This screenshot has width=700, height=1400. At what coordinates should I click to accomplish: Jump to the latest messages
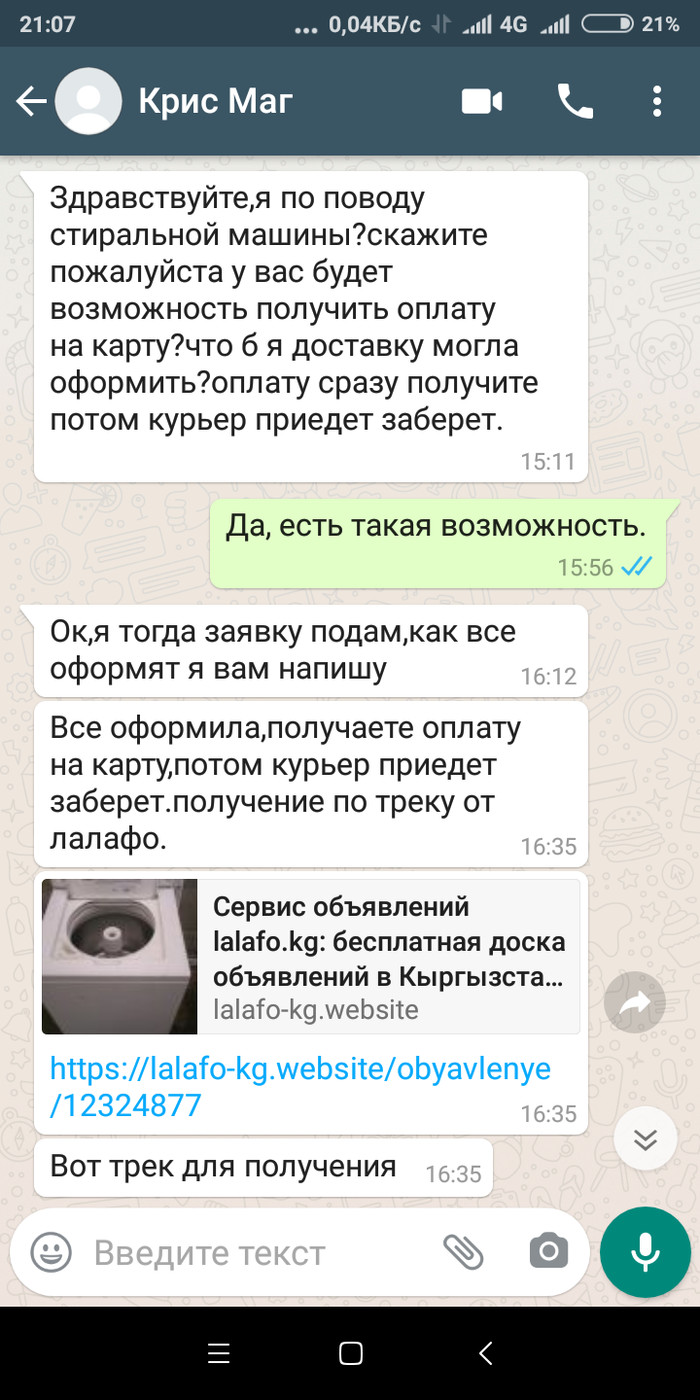pyautogui.click(x=645, y=1140)
